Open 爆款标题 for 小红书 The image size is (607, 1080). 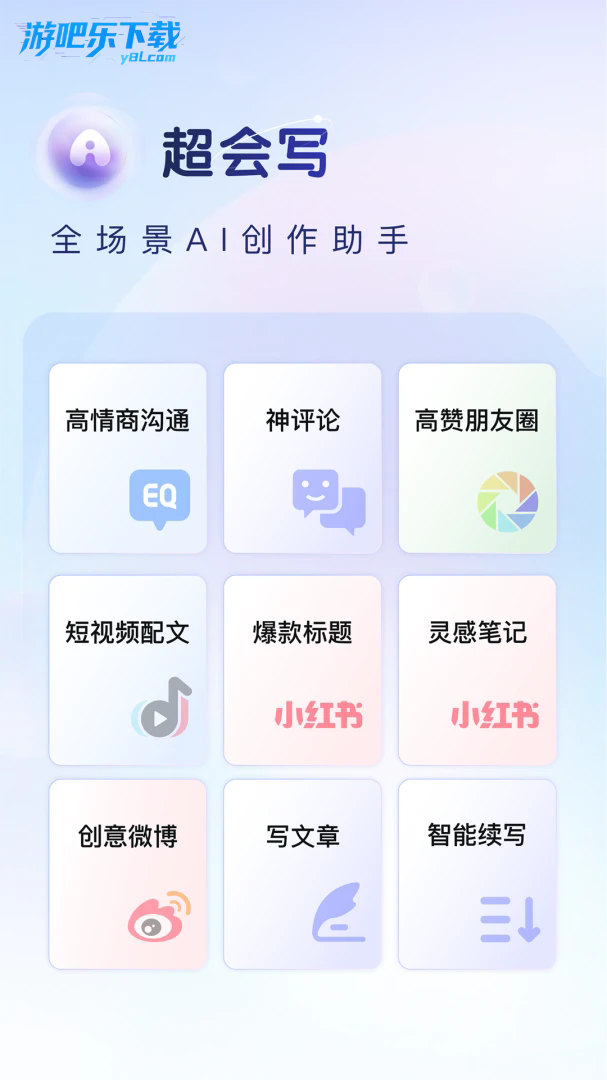(302, 670)
